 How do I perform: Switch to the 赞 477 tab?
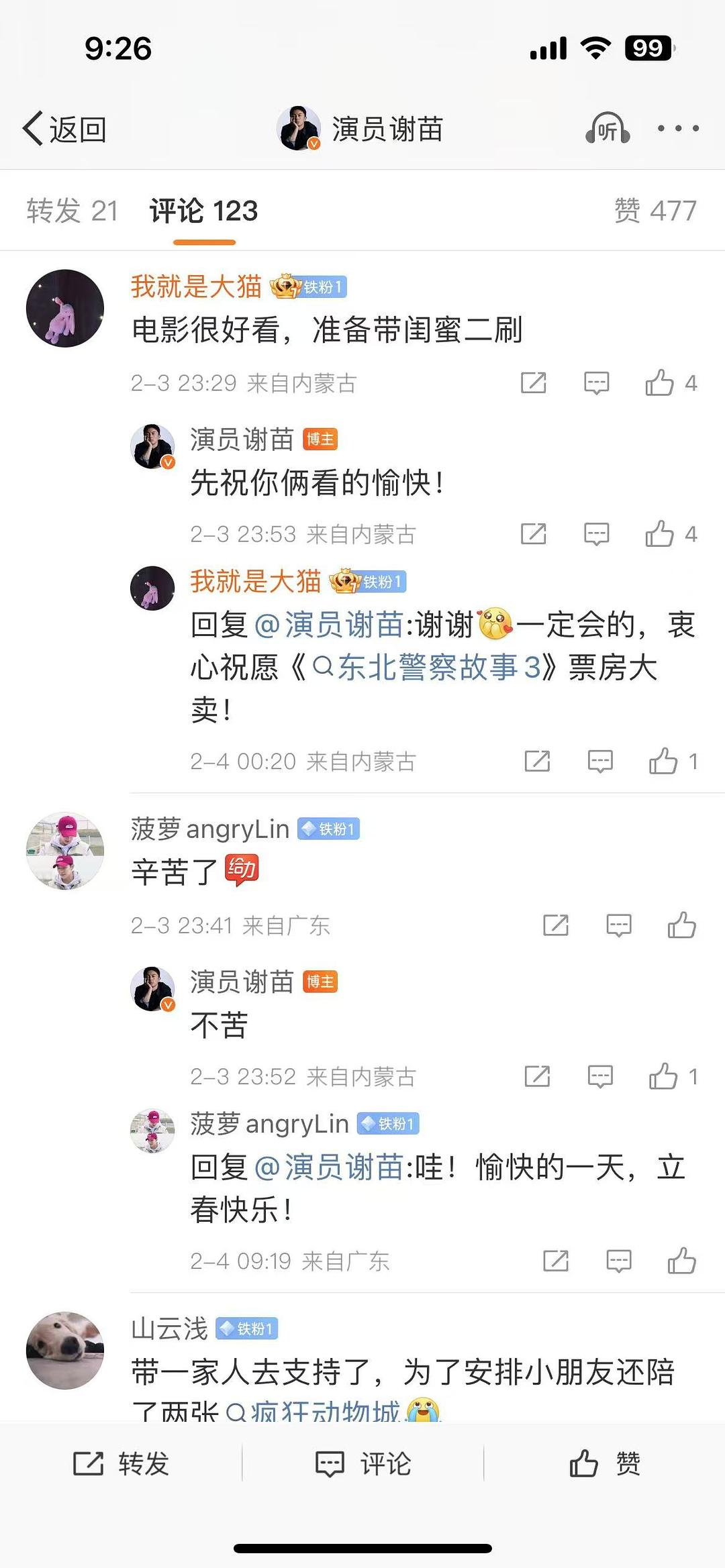point(655,211)
